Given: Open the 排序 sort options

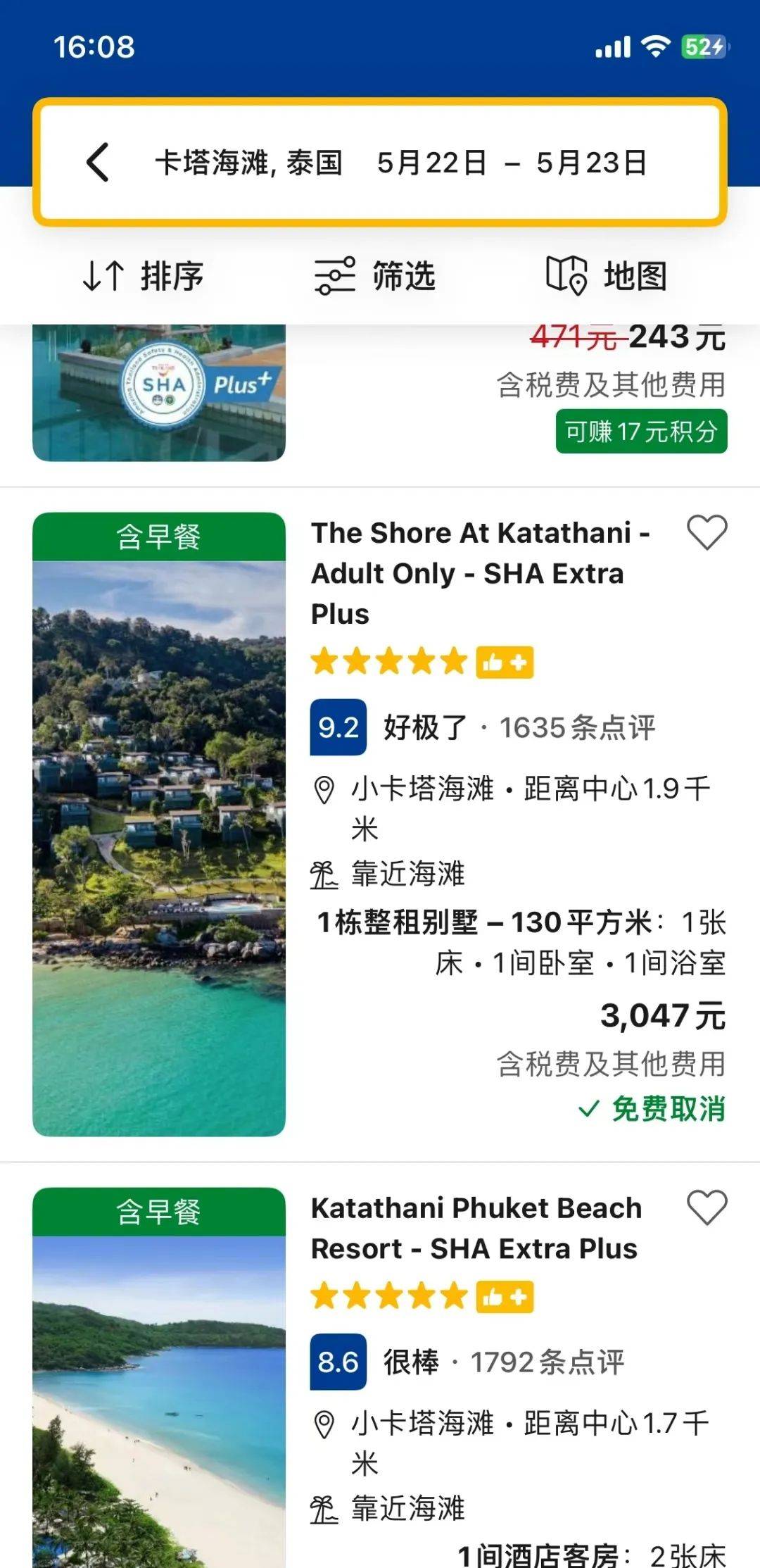Looking at the screenshot, I should click(144, 275).
